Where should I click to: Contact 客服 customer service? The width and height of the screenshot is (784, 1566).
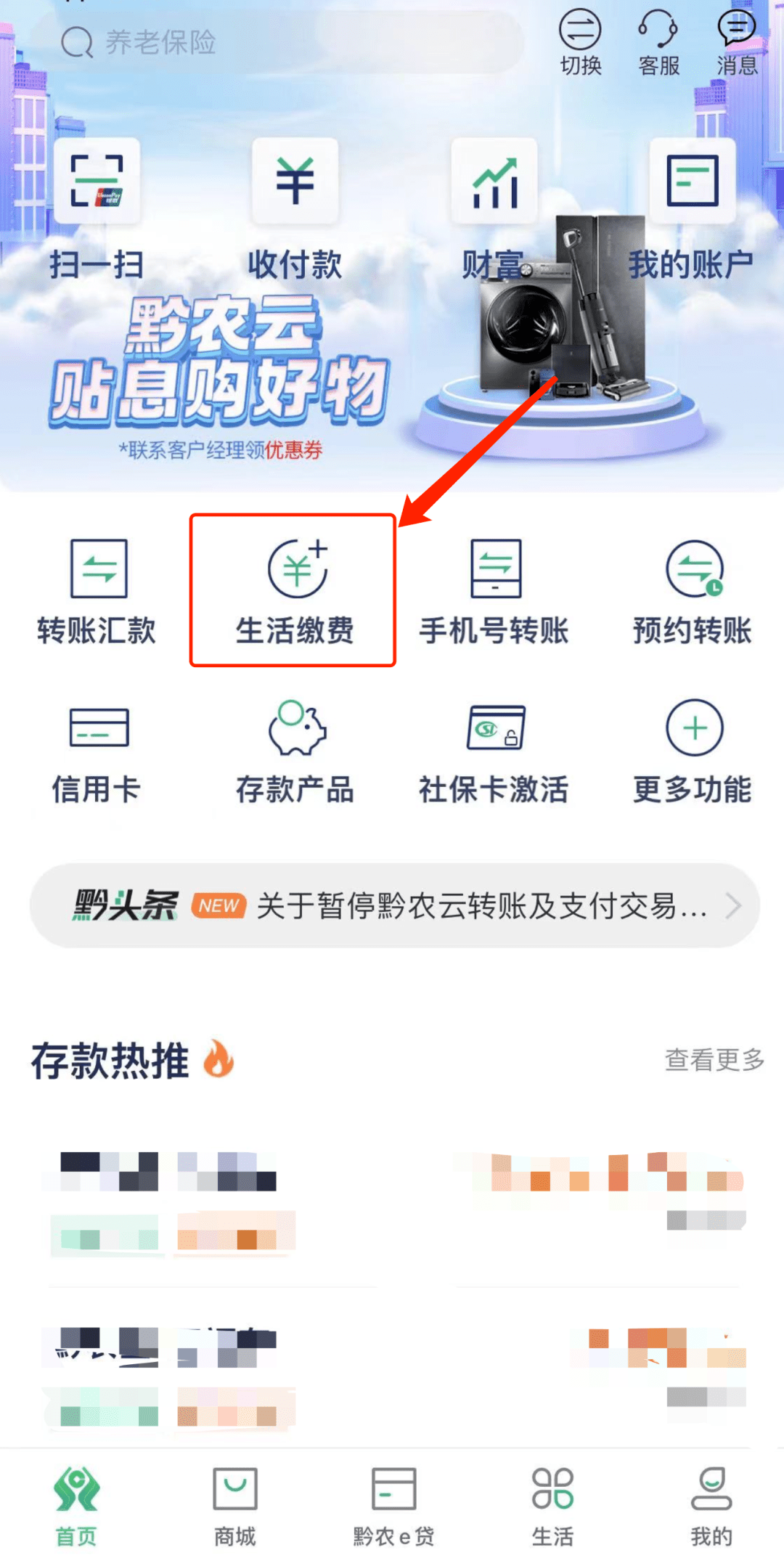[x=658, y=42]
